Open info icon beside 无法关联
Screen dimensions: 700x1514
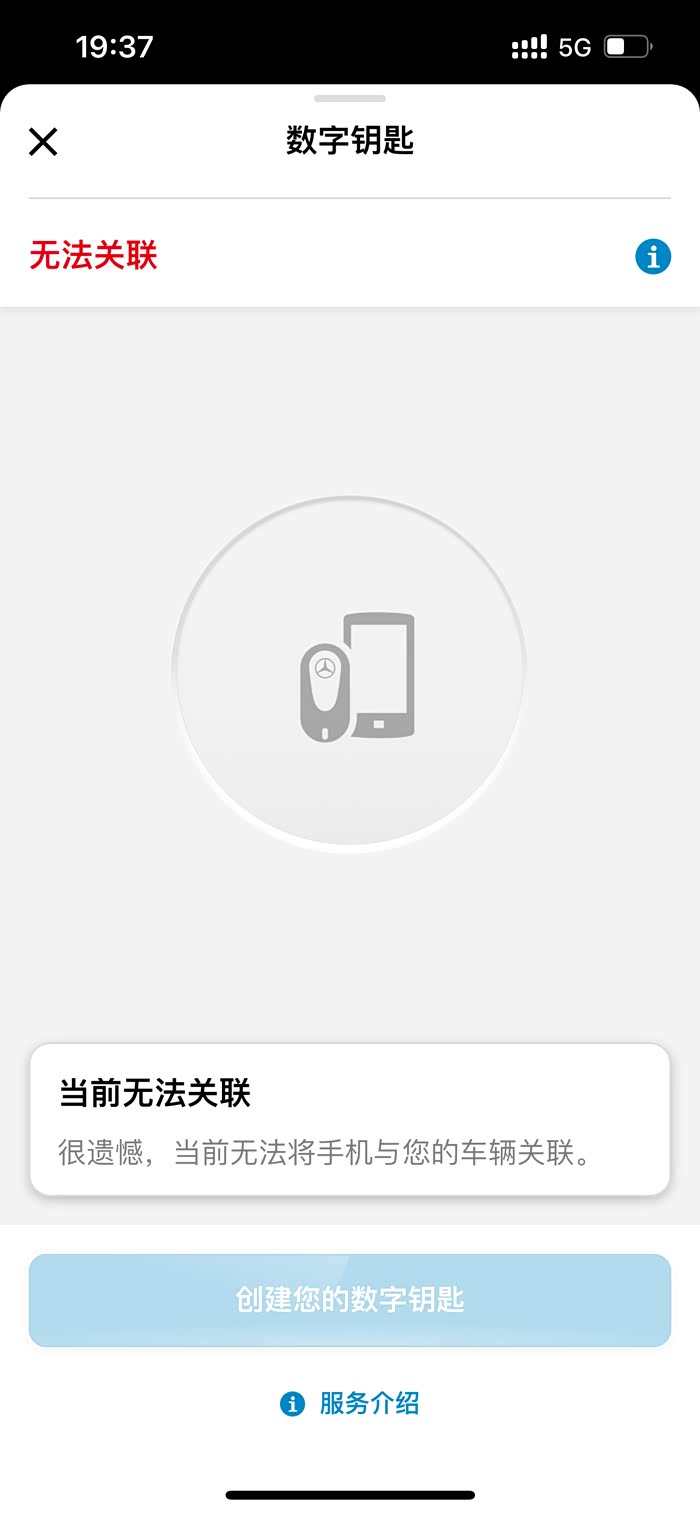(x=653, y=257)
